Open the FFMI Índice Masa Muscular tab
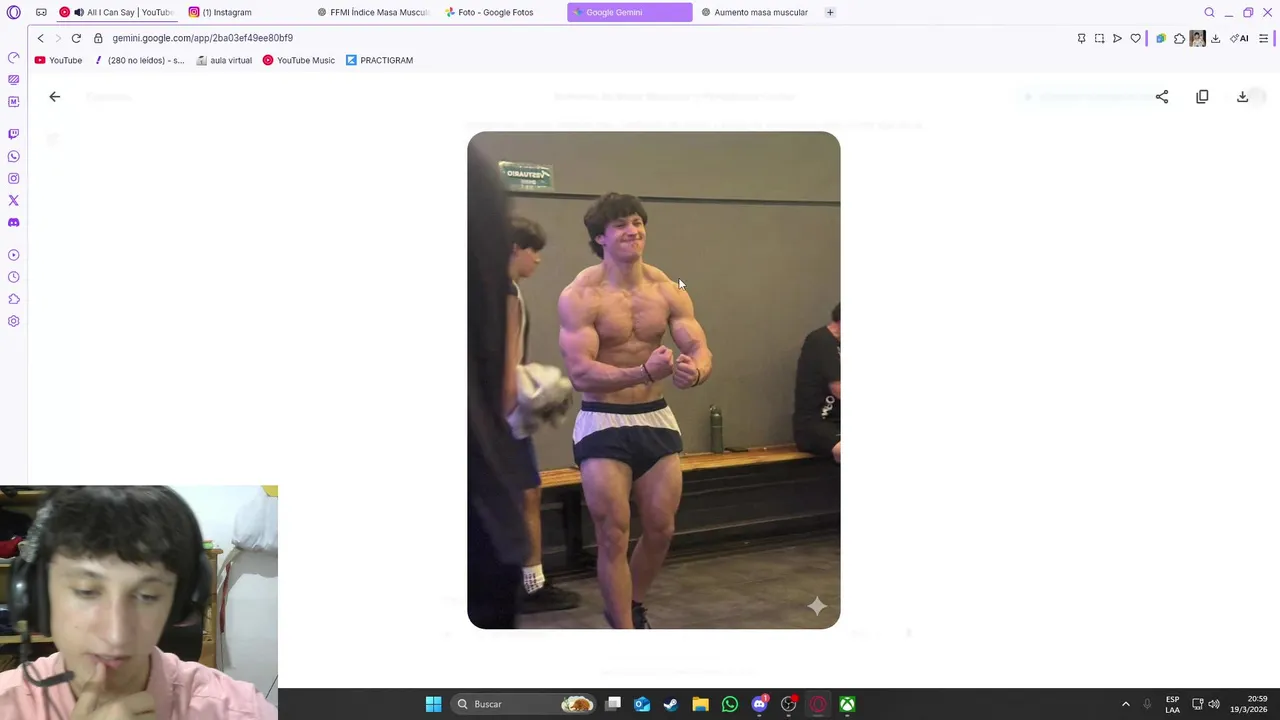This screenshot has height=720, width=1280. click(x=376, y=12)
